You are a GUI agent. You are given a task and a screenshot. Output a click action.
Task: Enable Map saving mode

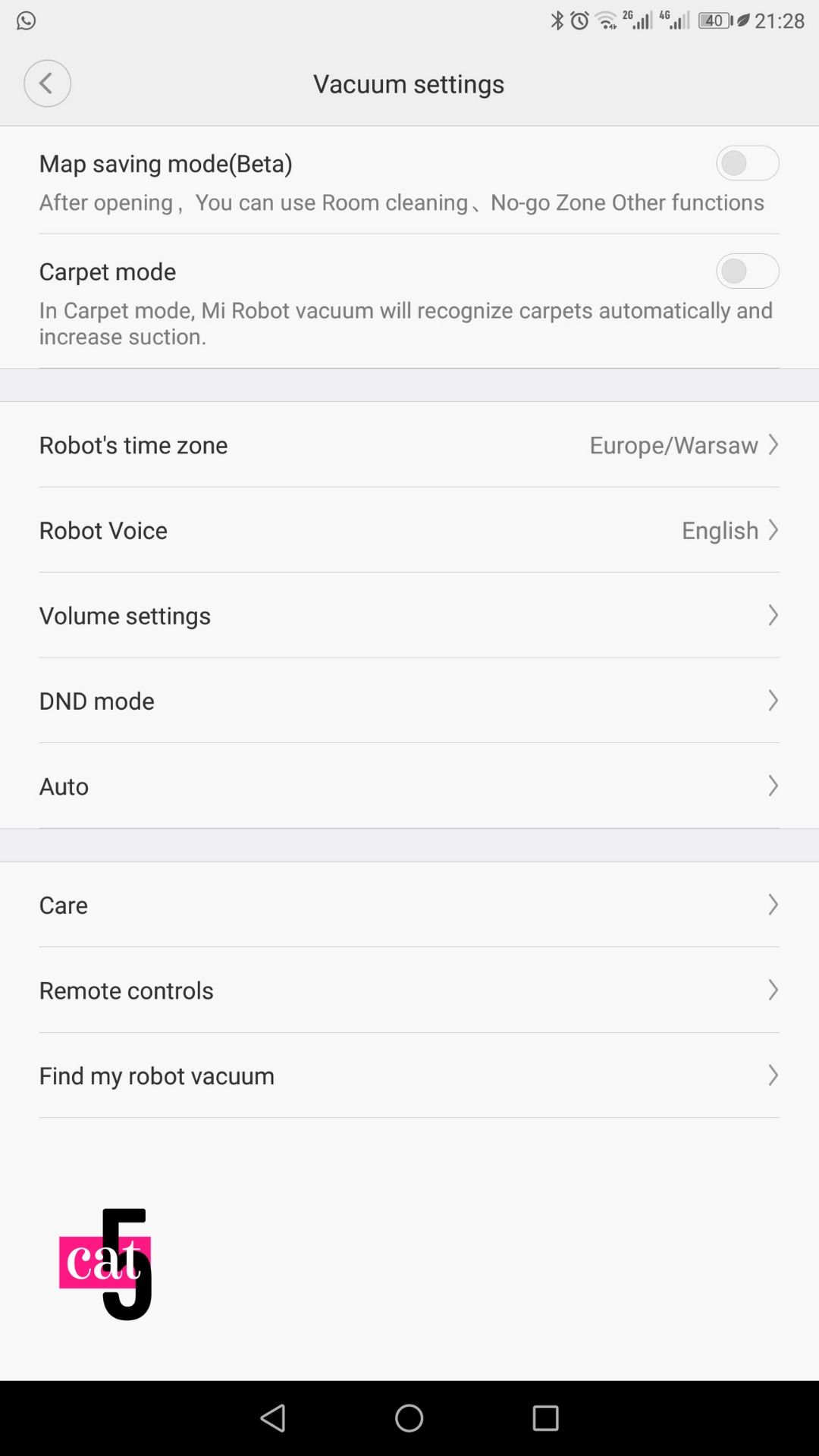747,163
